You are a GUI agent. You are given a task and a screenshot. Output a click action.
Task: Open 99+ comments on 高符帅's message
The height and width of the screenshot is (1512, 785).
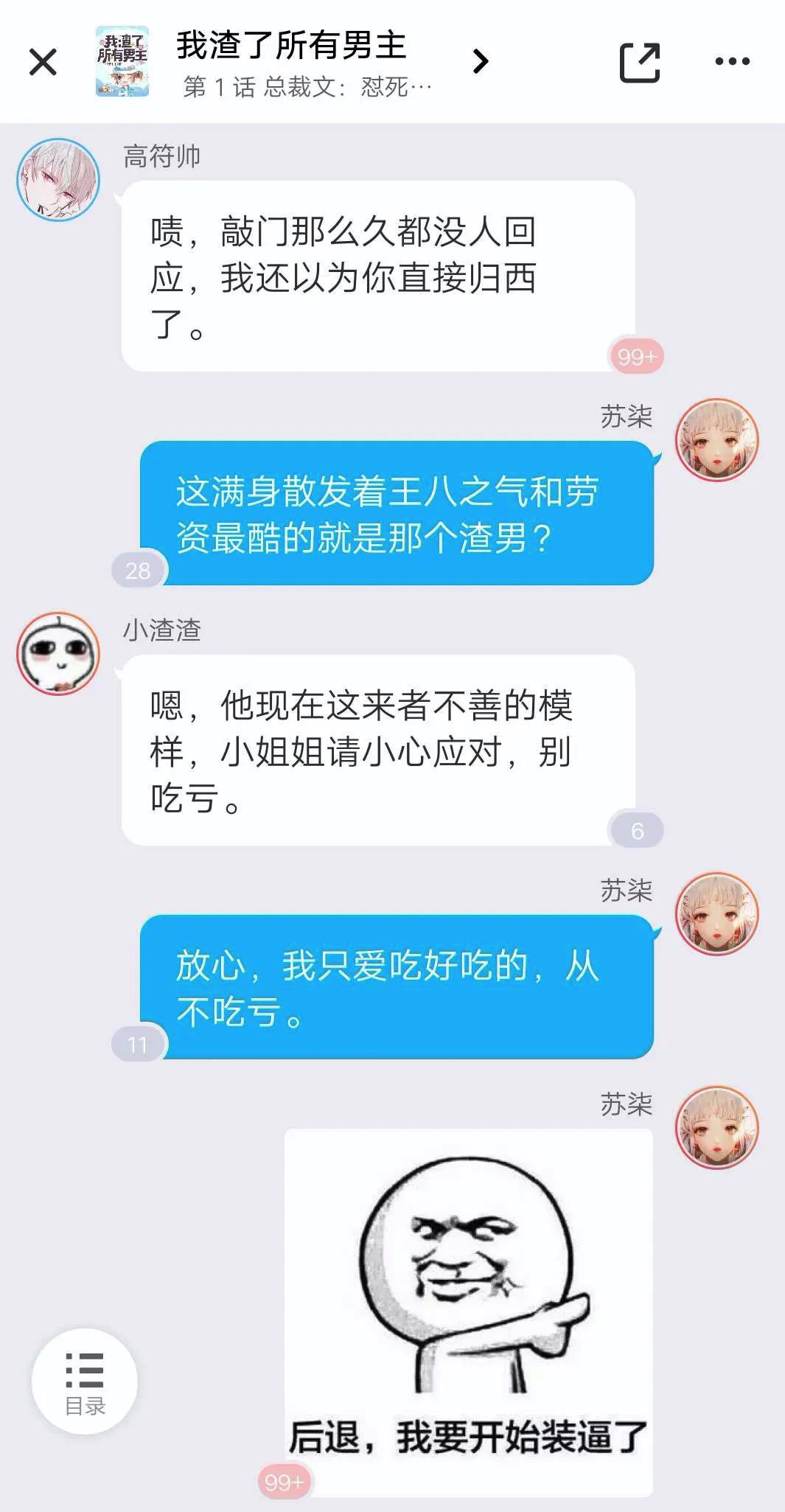click(637, 357)
